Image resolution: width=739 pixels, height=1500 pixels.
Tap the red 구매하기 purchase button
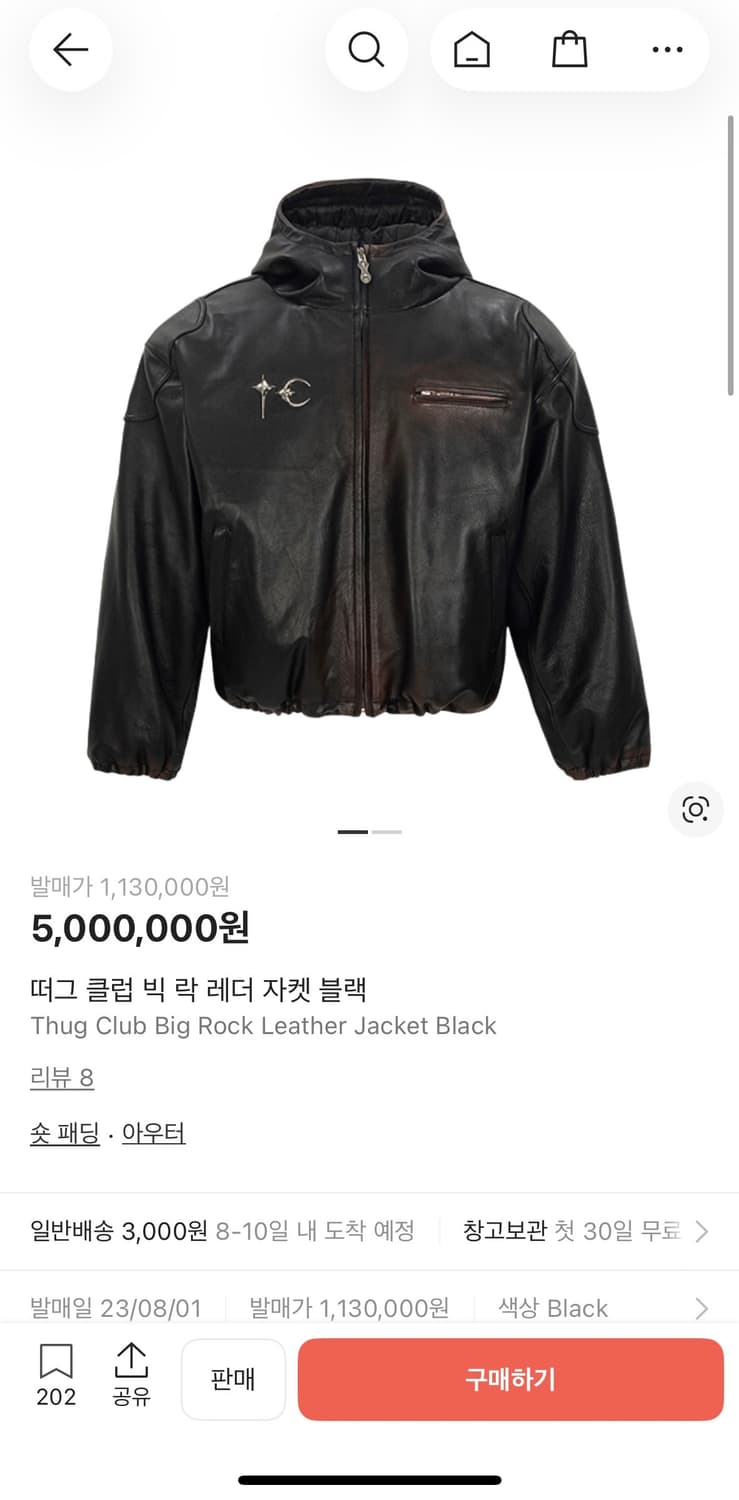[511, 1379]
